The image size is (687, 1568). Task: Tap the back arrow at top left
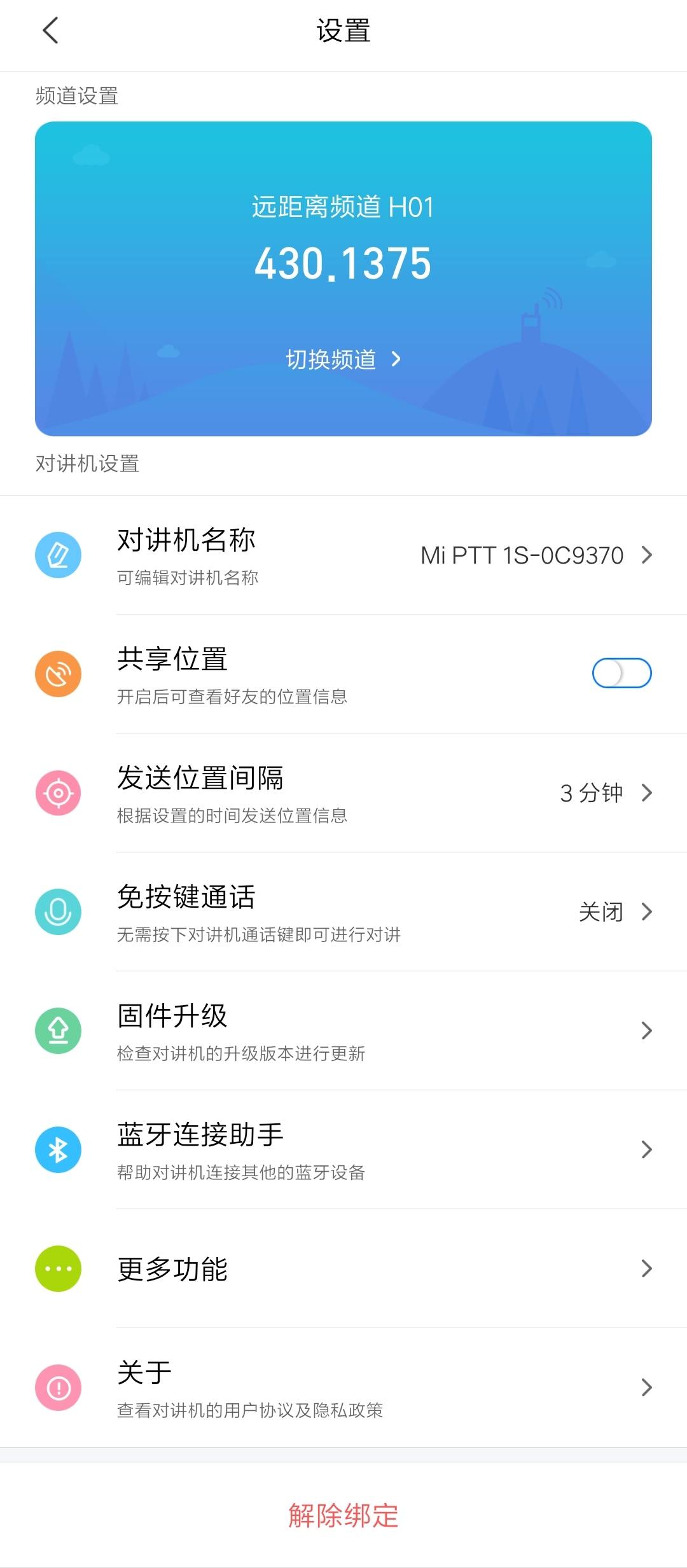[x=51, y=31]
